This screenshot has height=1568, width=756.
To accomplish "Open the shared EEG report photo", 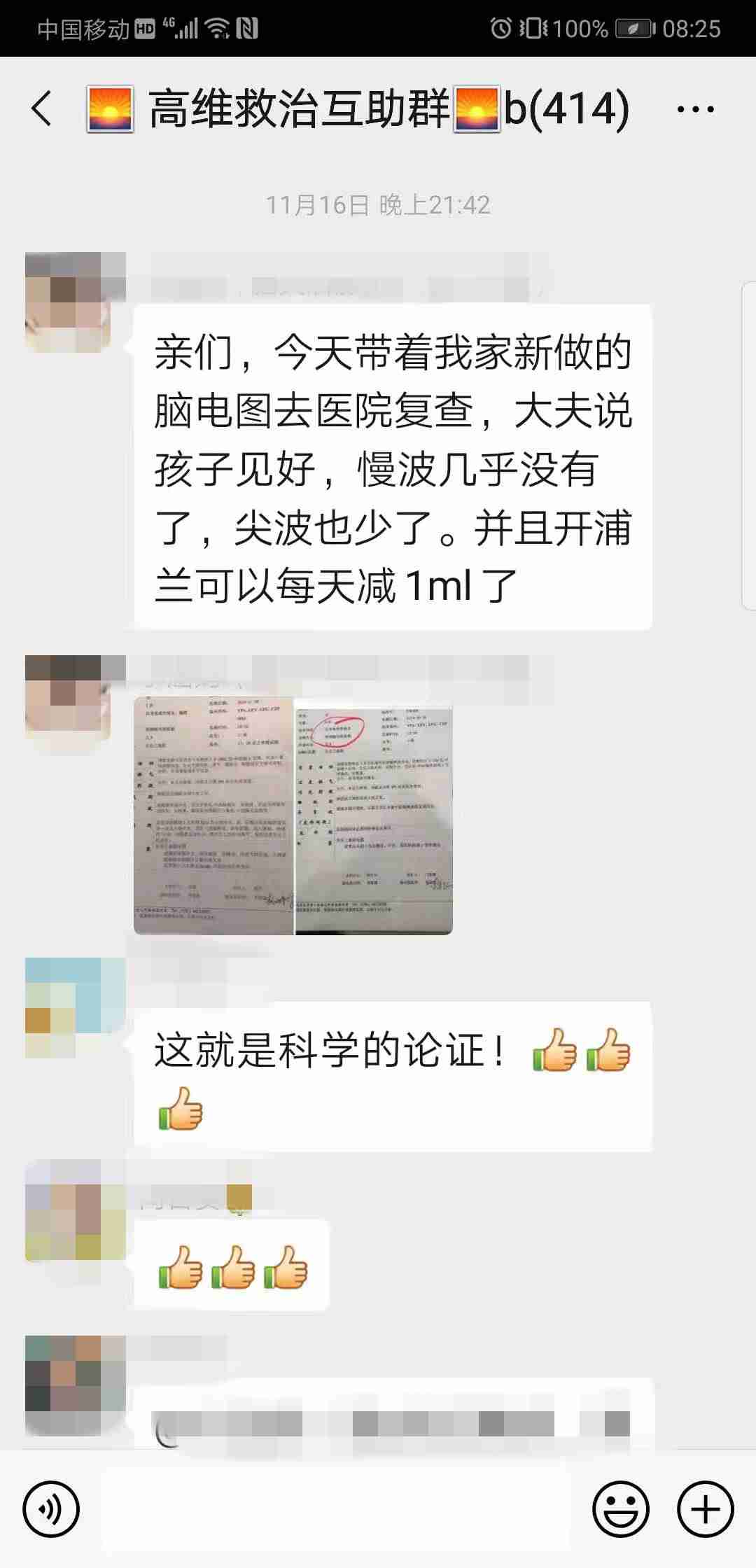I will click(x=293, y=815).
